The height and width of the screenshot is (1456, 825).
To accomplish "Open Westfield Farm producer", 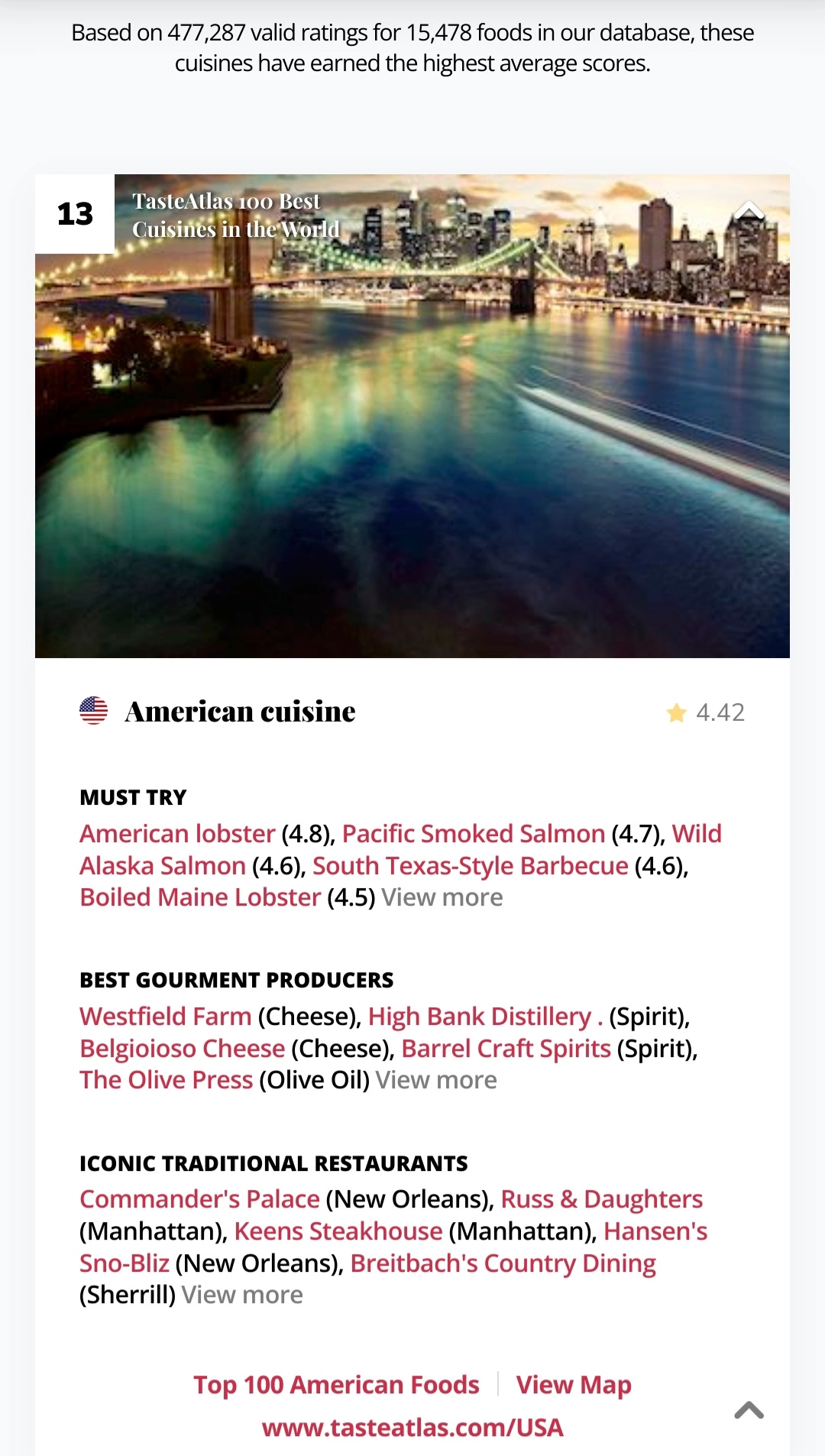I will 166,1016.
